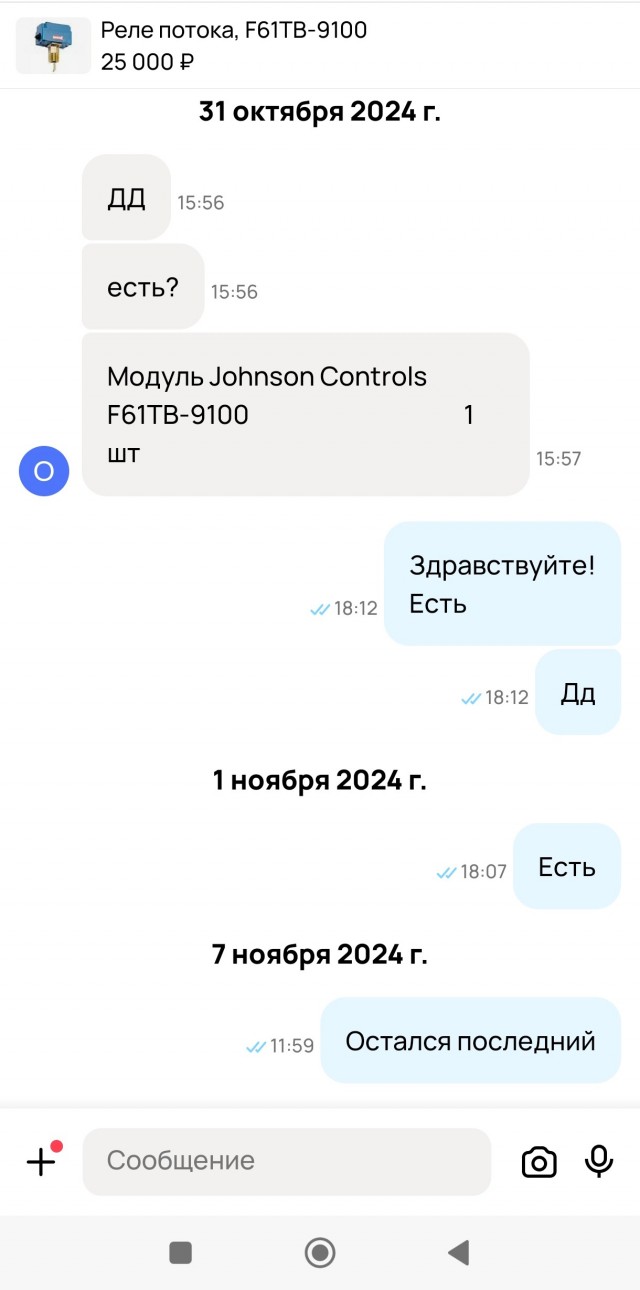
Task: Open the Реле потока F61TB-9100 listing
Action: coord(233,45)
